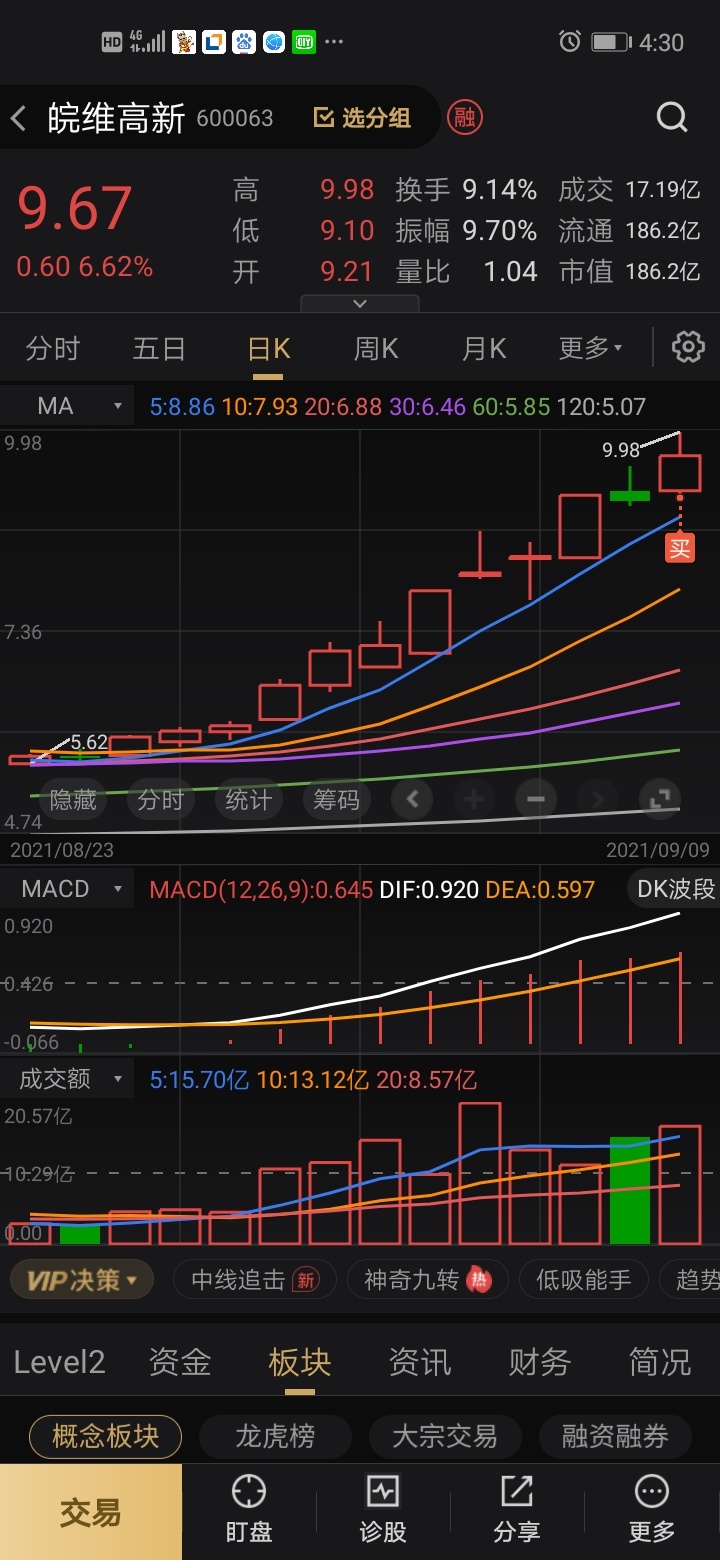Open the search magnifier icon

673,118
